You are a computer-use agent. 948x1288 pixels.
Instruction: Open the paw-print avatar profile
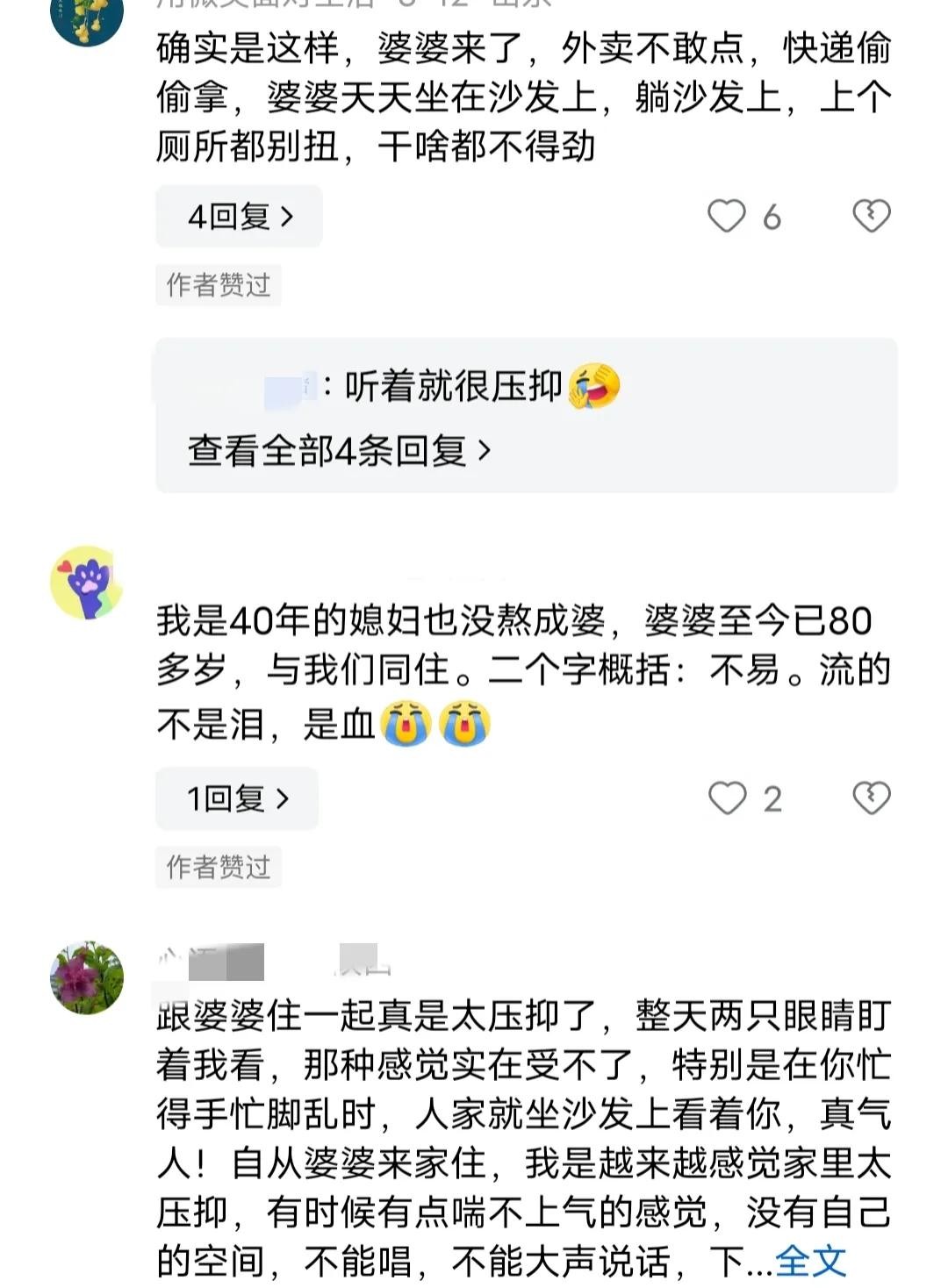point(86,582)
